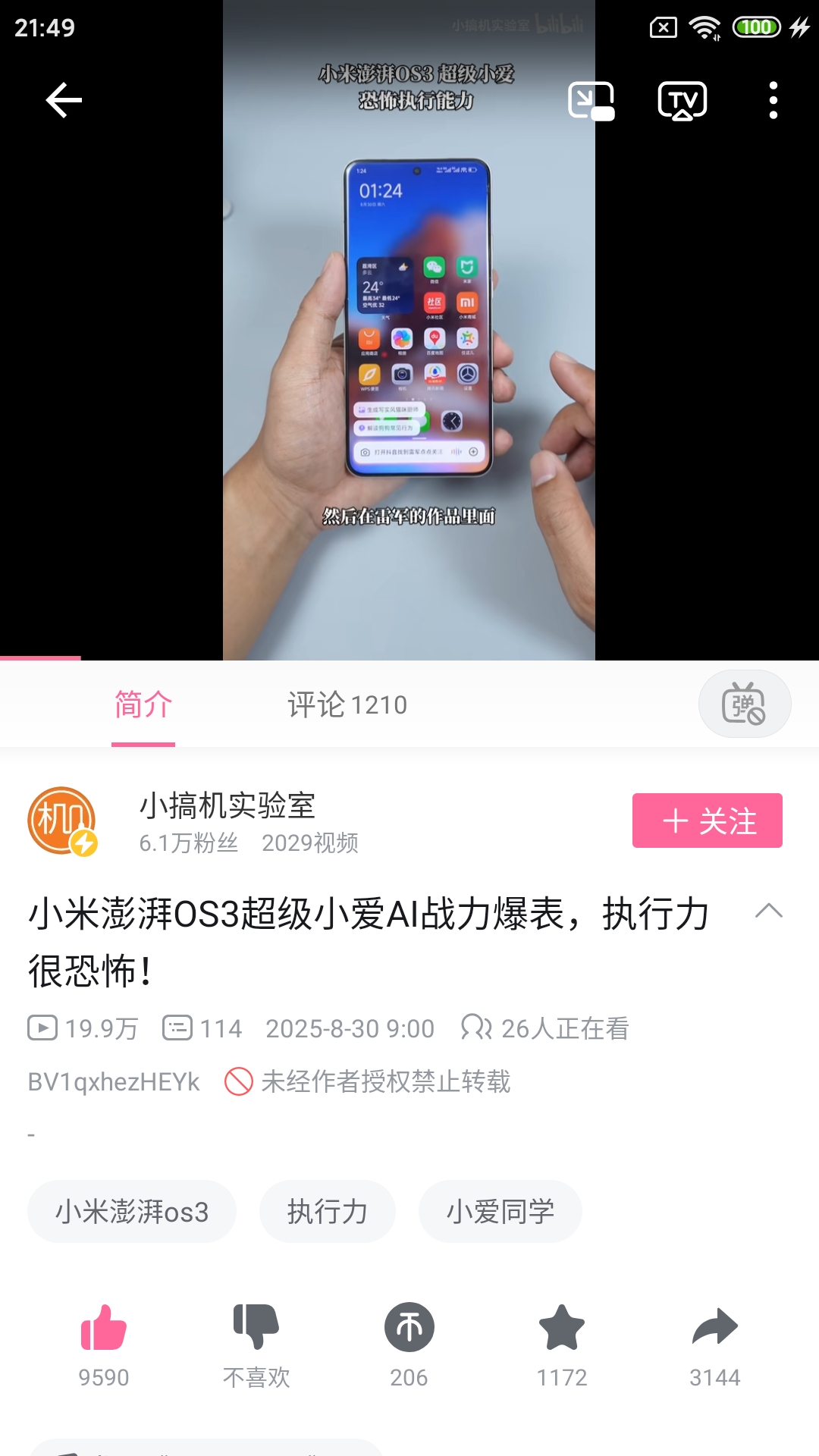The width and height of the screenshot is (819, 1456).
Task: Go back using the arrow icon
Action: click(64, 100)
